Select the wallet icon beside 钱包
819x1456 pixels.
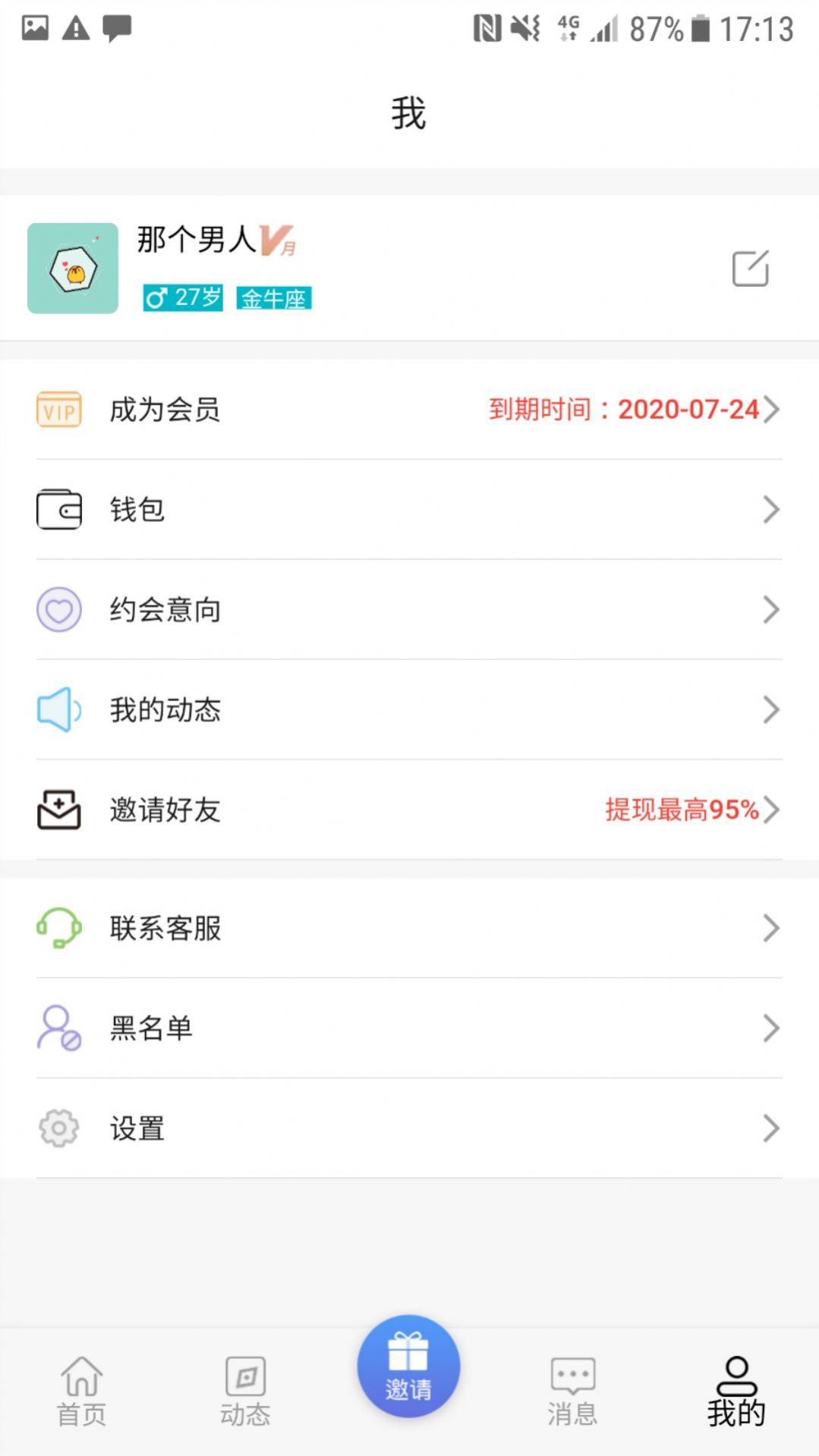[59, 510]
